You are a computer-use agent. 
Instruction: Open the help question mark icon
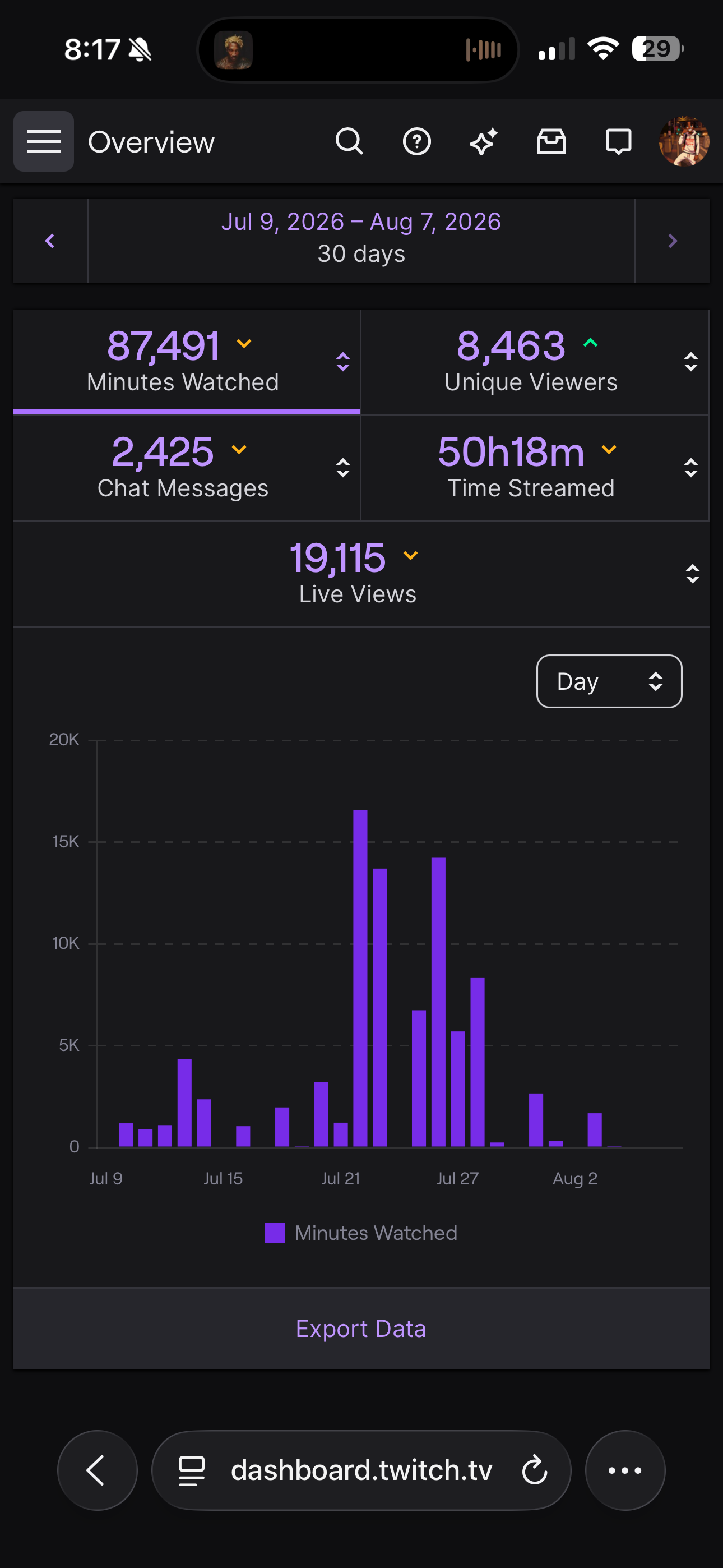pyautogui.click(x=417, y=142)
